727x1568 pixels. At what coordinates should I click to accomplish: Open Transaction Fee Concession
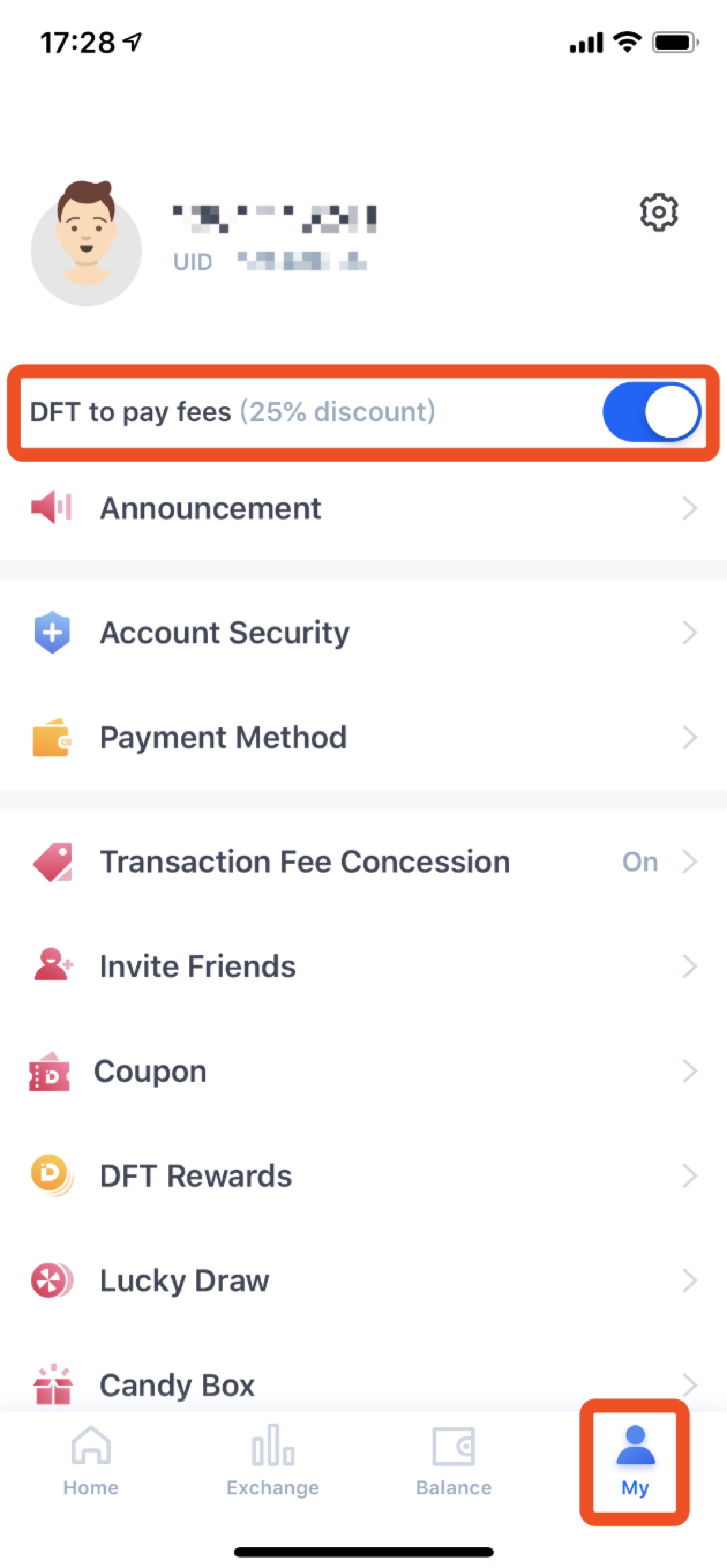[363, 861]
